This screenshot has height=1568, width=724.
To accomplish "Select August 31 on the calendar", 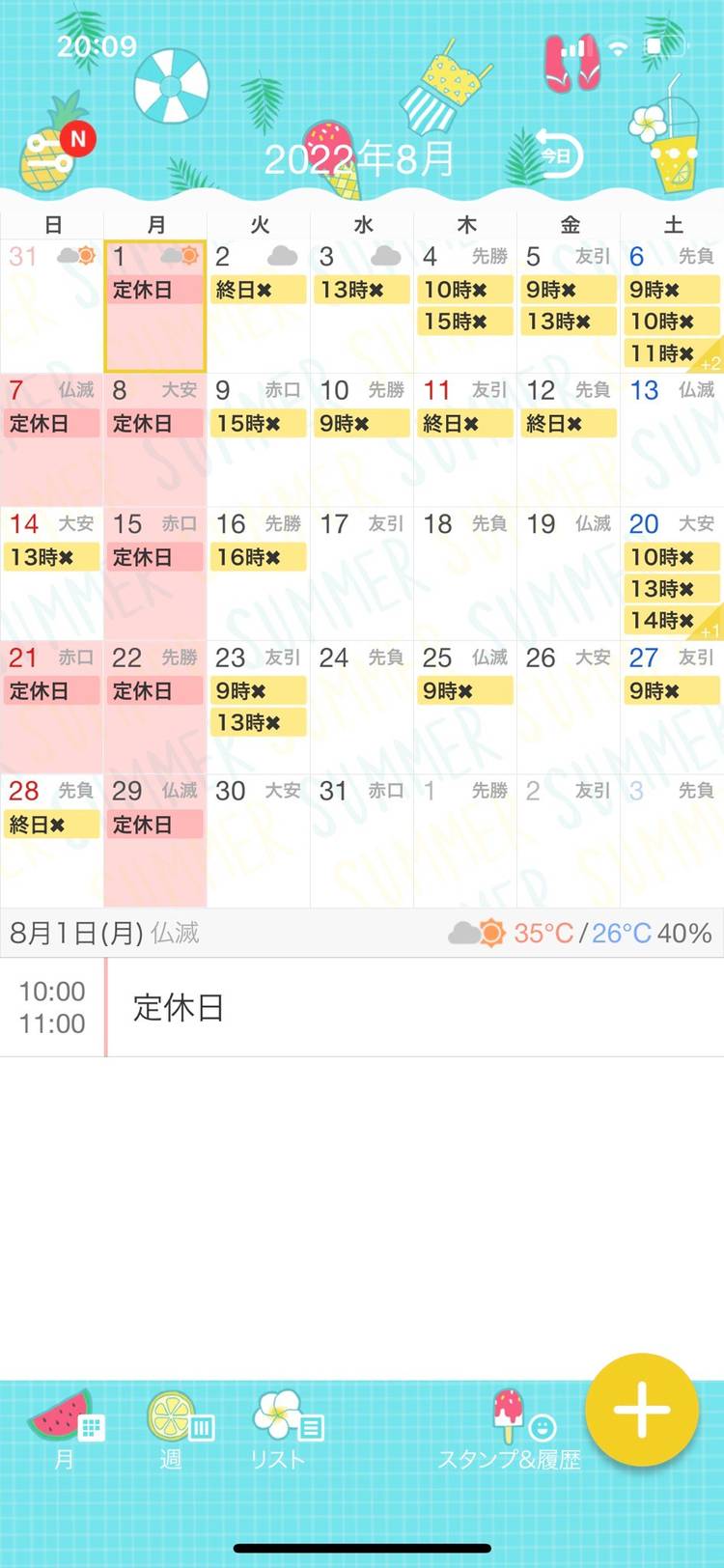I will pos(361,840).
